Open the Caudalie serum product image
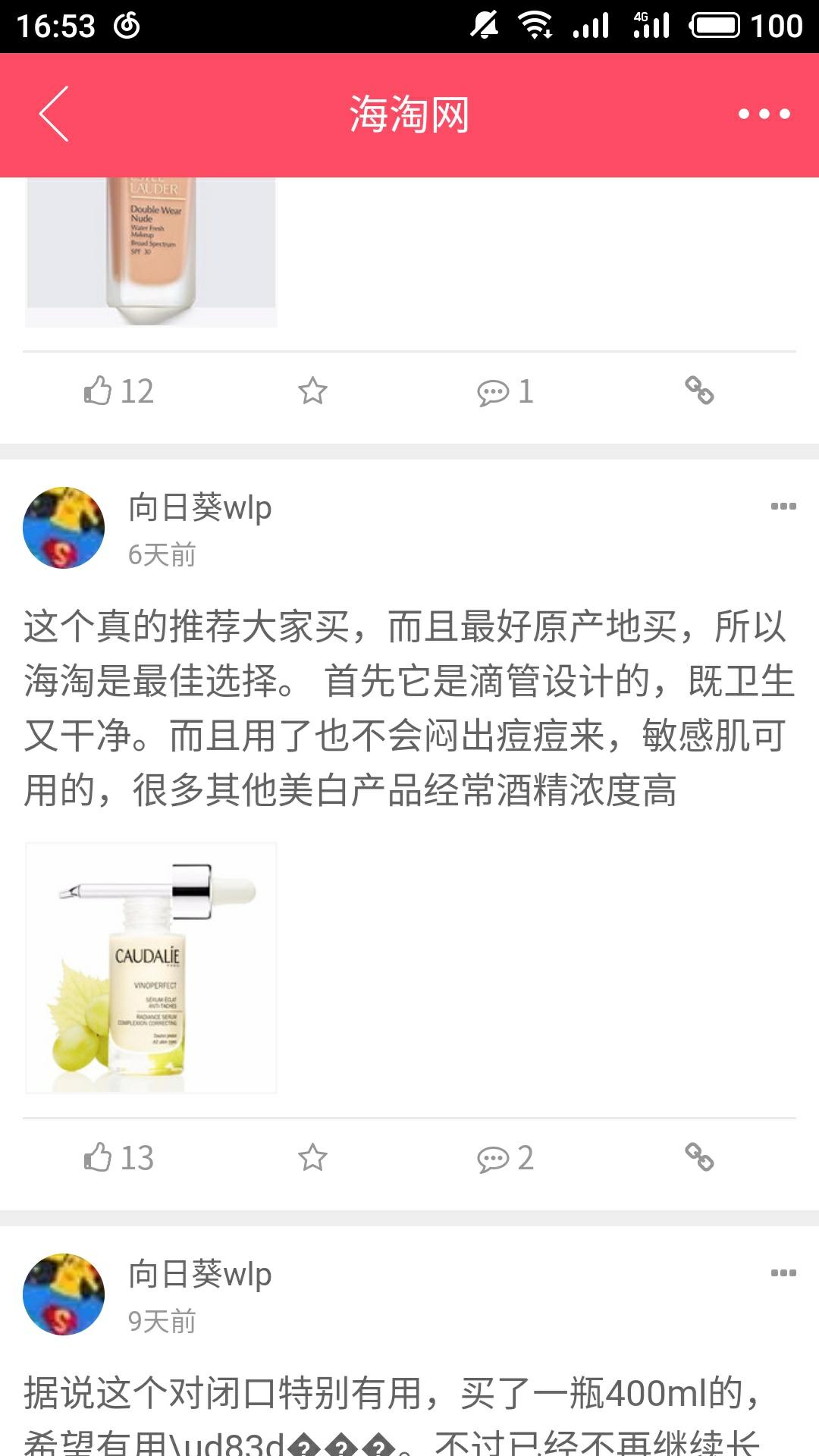The width and height of the screenshot is (819, 1456). tap(152, 968)
